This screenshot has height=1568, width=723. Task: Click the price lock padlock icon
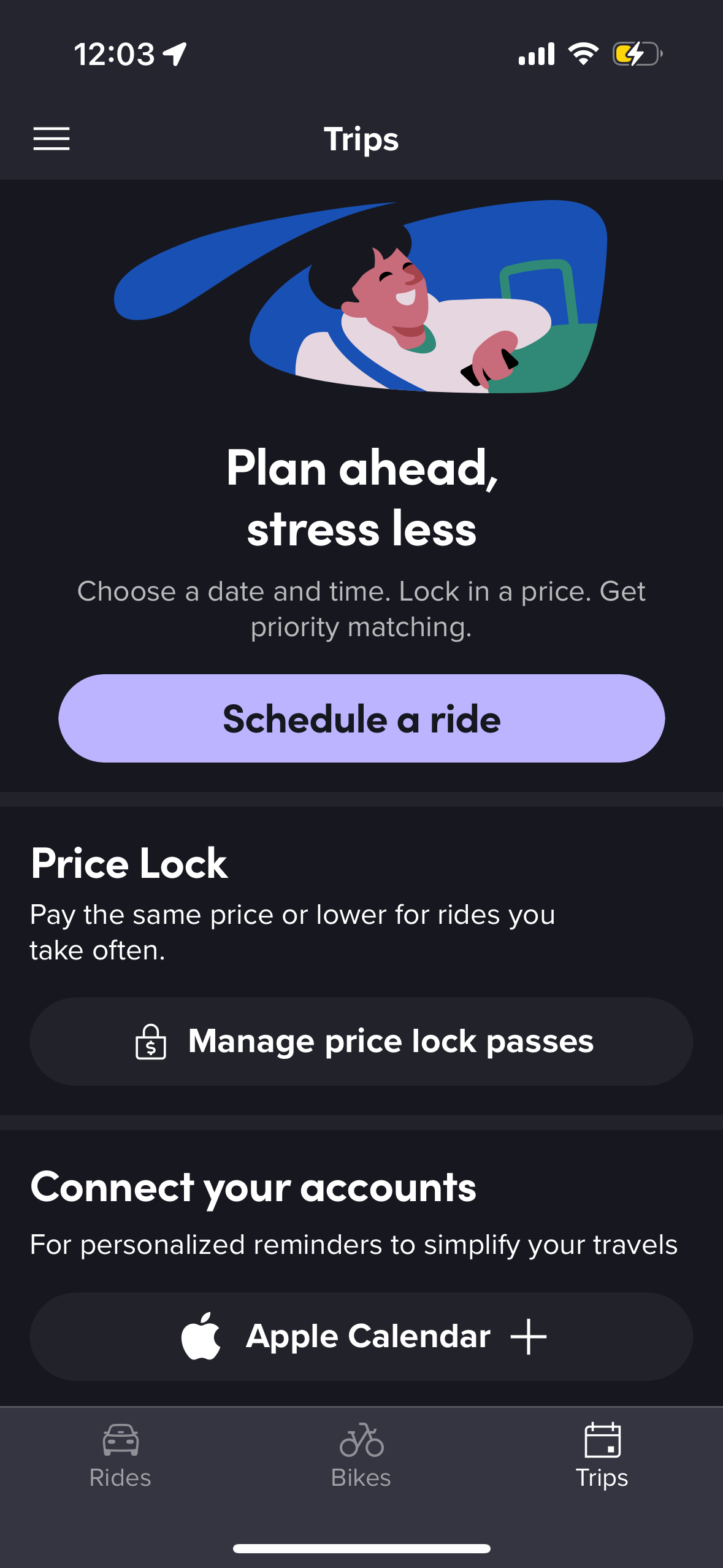[150, 1042]
